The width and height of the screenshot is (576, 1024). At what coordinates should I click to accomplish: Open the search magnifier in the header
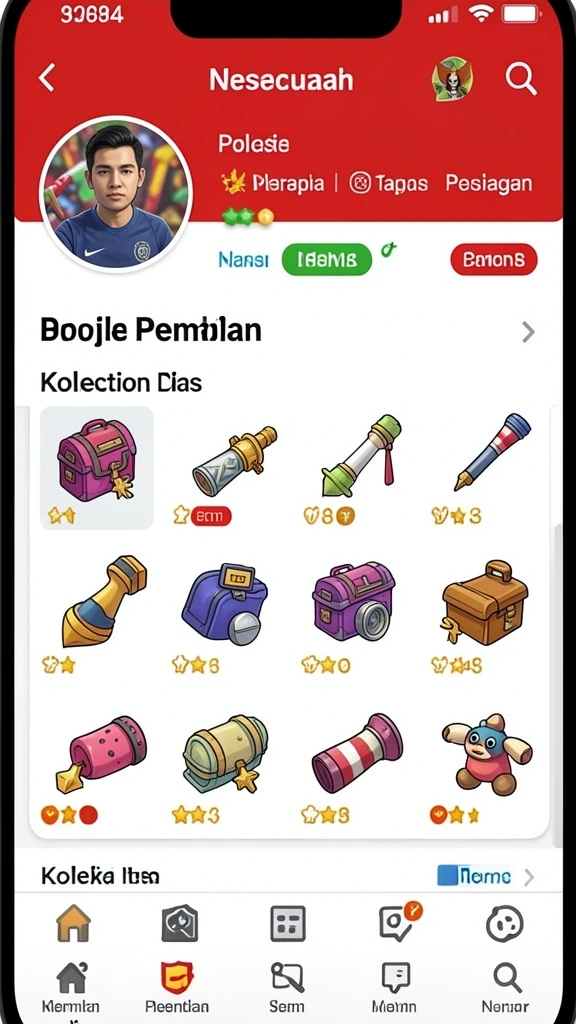tap(521, 80)
